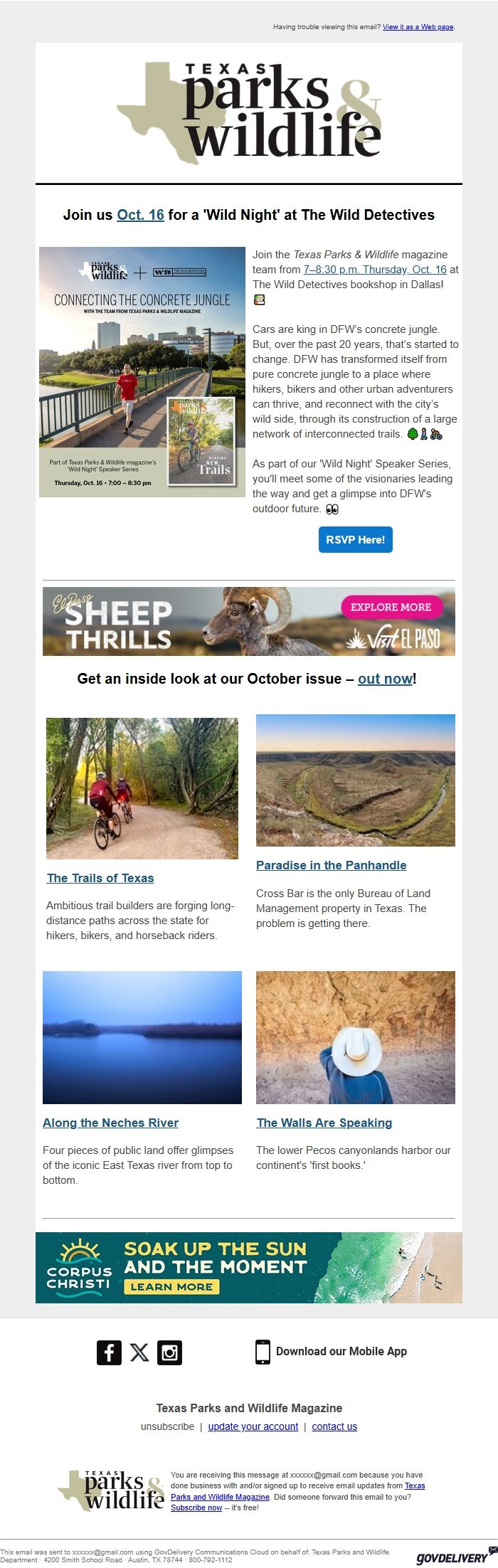Open the X social icon
Viewport: 498px width, 1568px height.
139,1352
